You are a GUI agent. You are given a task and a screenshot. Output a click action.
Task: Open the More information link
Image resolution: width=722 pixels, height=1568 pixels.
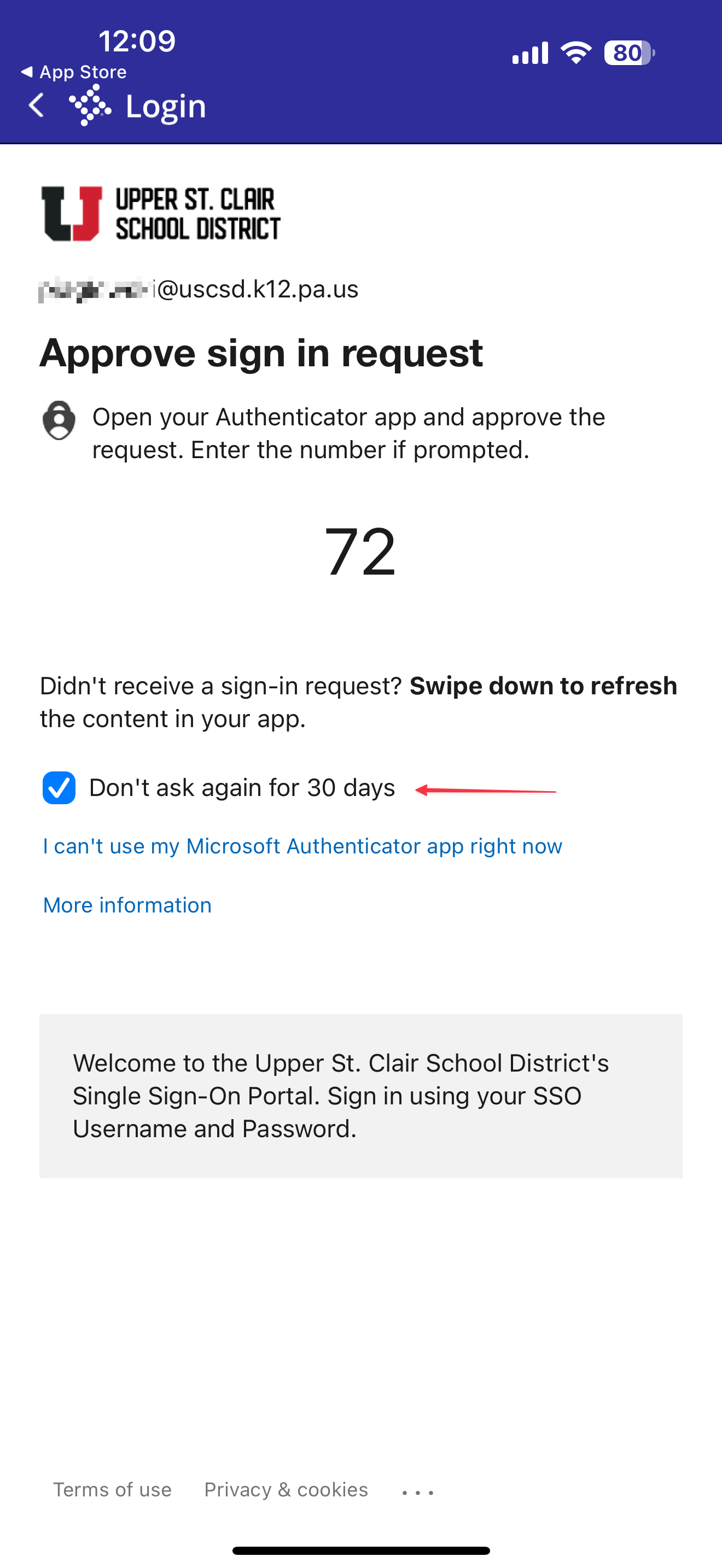point(127,905)
